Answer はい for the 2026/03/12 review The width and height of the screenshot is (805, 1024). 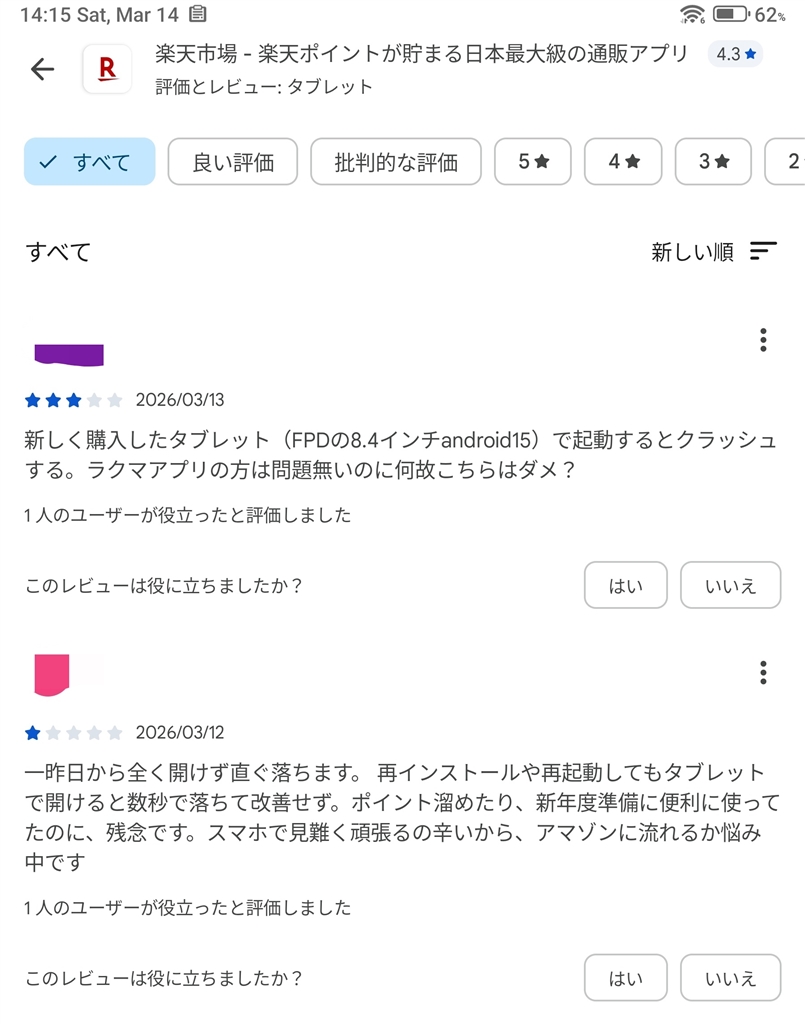(626, 979)
